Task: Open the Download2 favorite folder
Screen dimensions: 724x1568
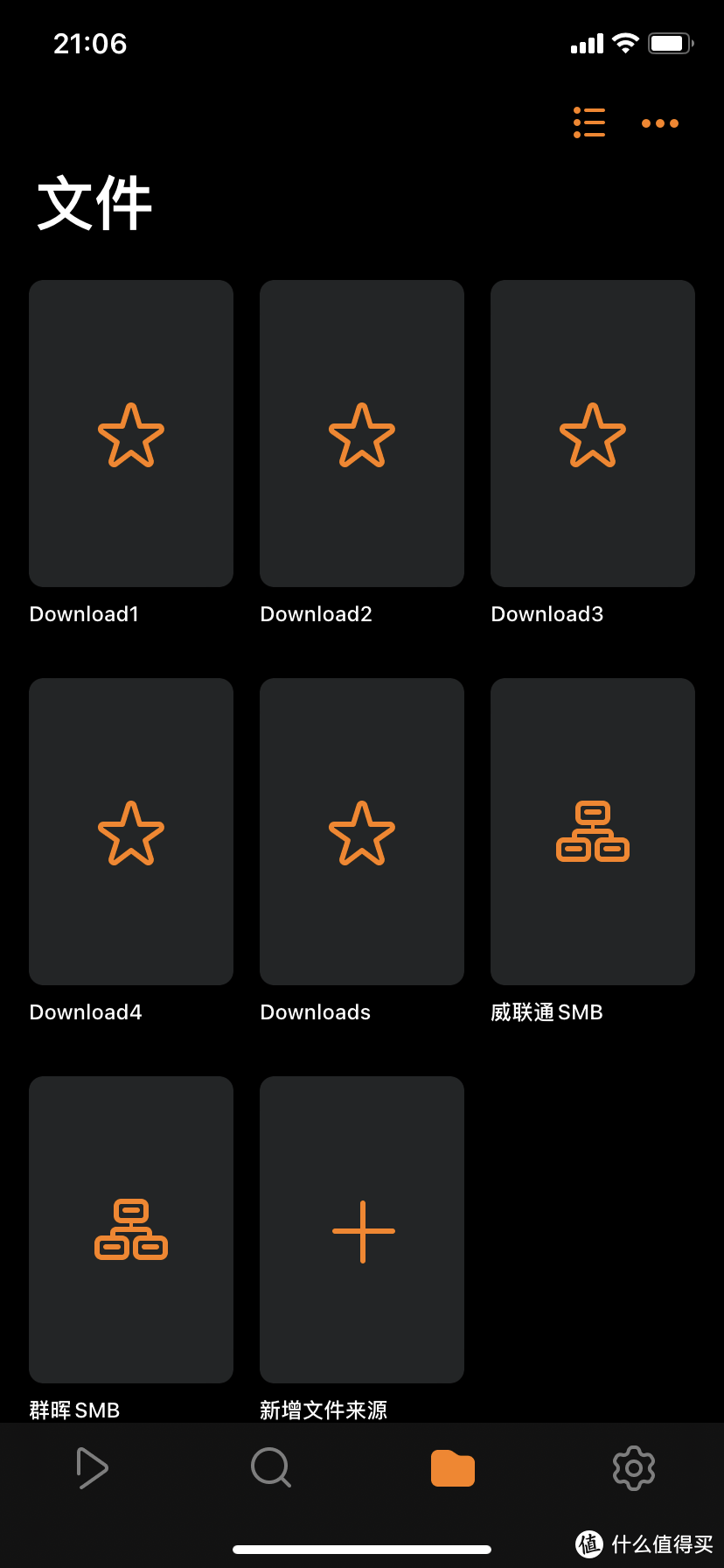Action: [362, 433]
